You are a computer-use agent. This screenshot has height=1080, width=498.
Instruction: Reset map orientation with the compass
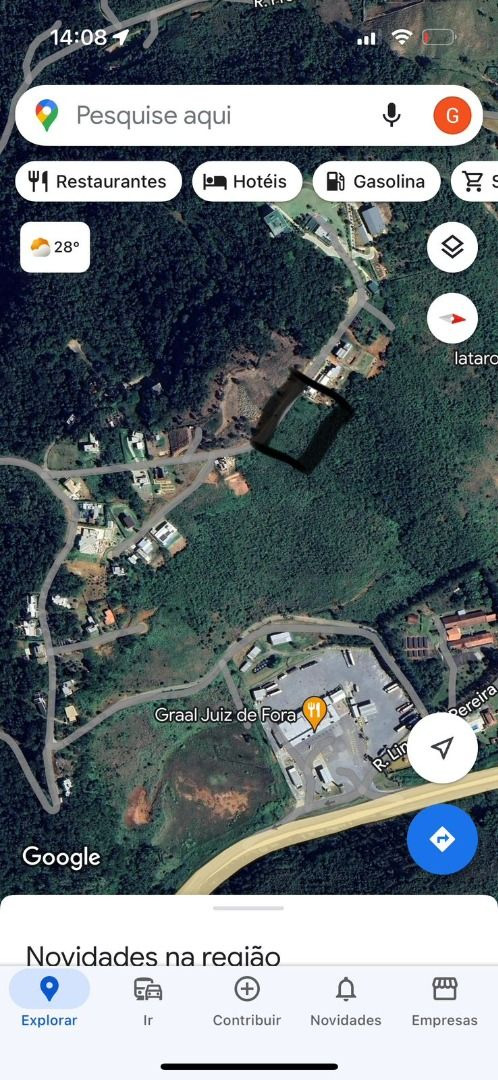(x=452, y=319)
